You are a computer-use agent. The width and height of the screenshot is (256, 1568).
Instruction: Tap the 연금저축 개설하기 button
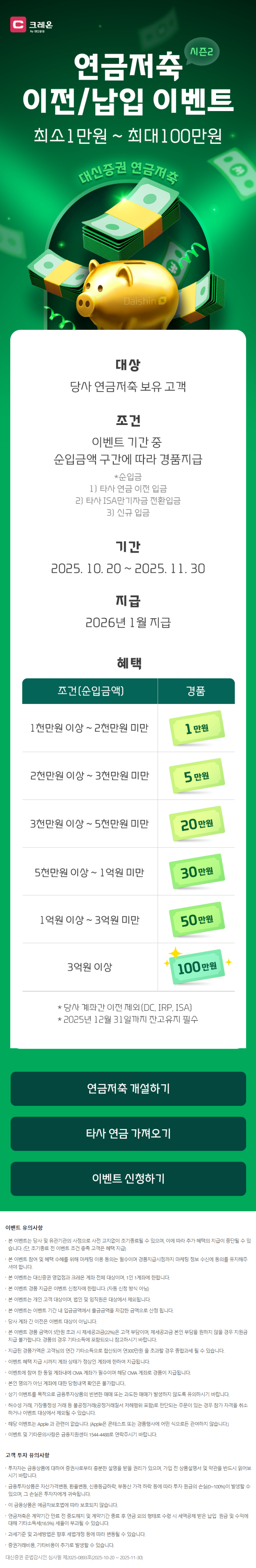(128, 1088)
